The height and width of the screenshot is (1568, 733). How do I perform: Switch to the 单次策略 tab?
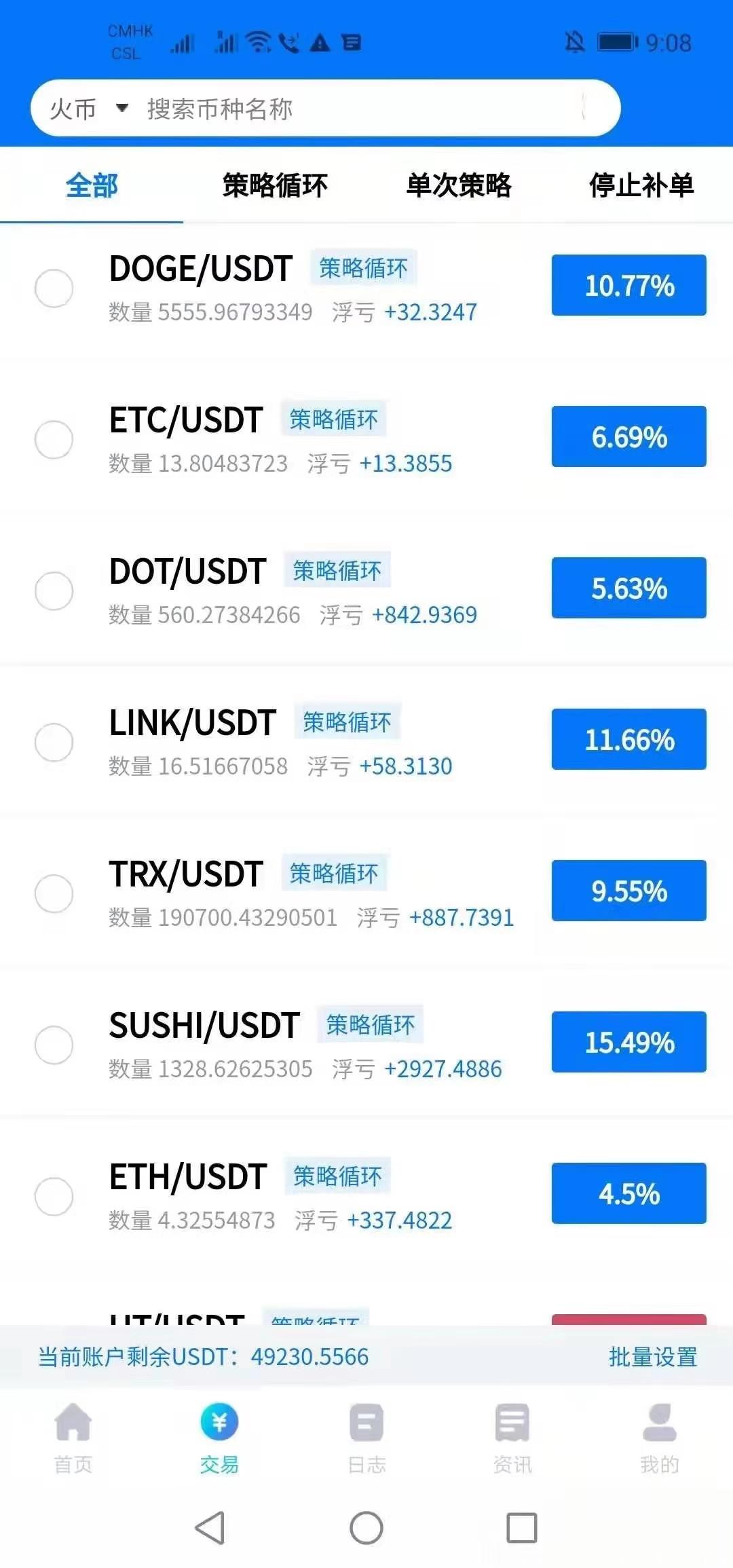(x=460, y=185)
